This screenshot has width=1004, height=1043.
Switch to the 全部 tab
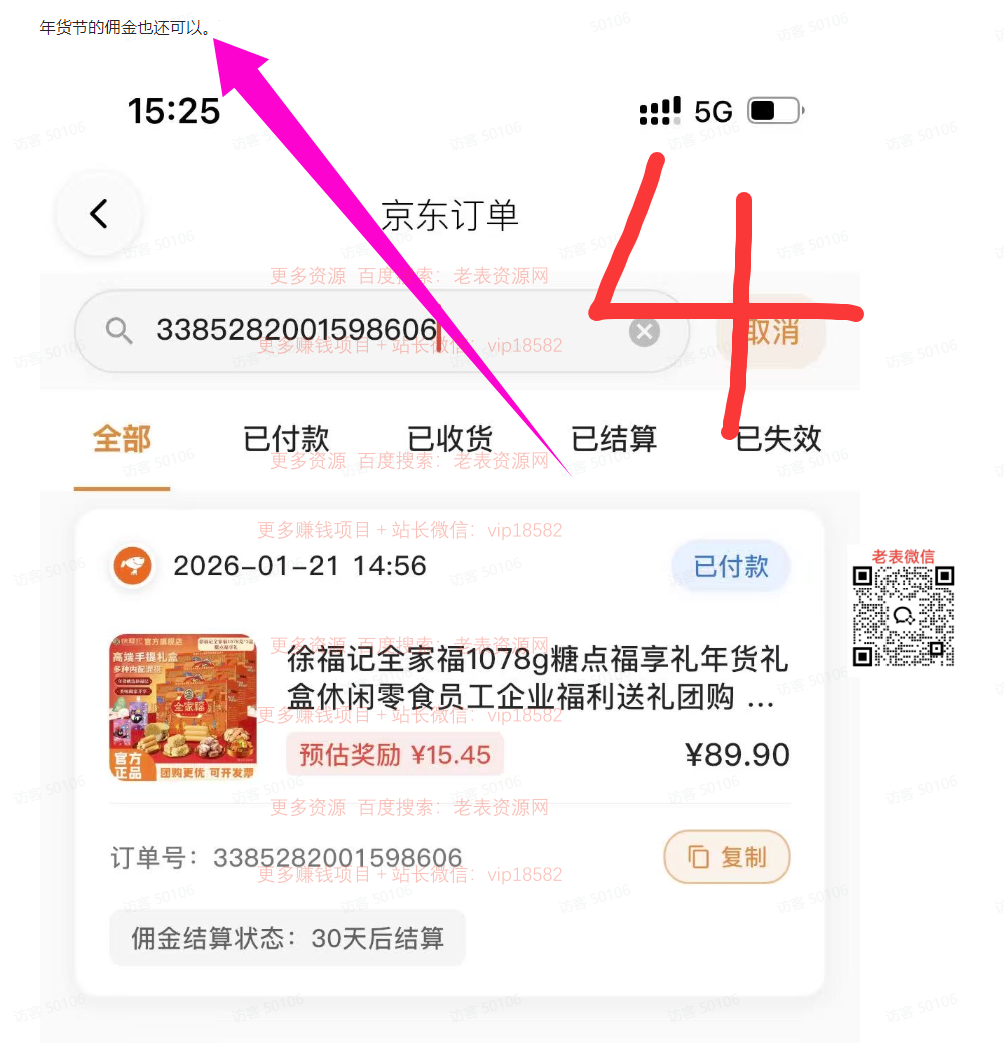click(x=122, y=439)
